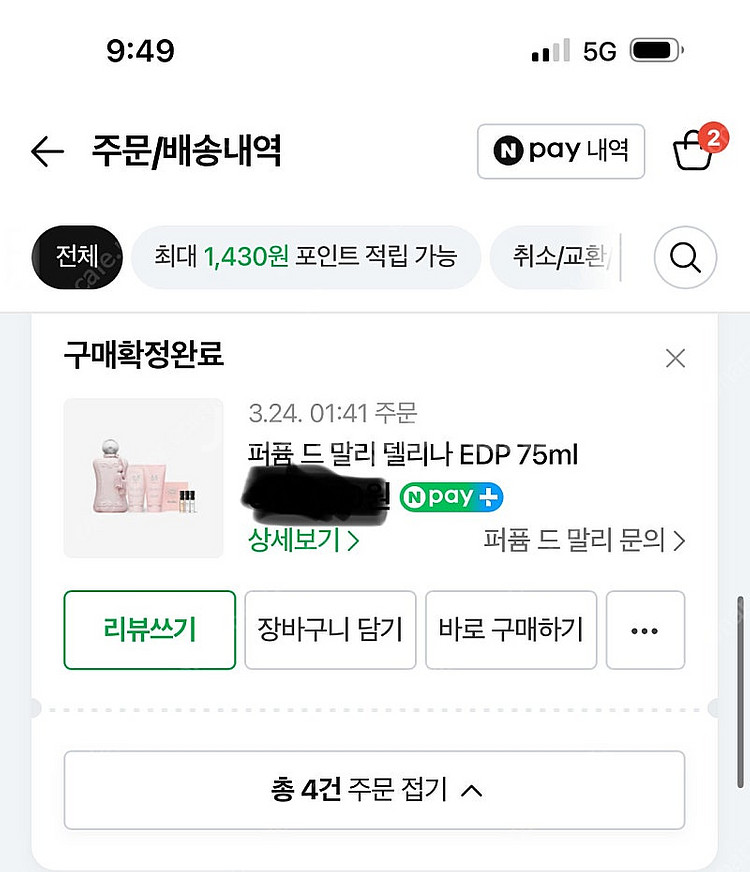
Task: Tap 바로 구매하기 to buy now
Action: (511, 630)
